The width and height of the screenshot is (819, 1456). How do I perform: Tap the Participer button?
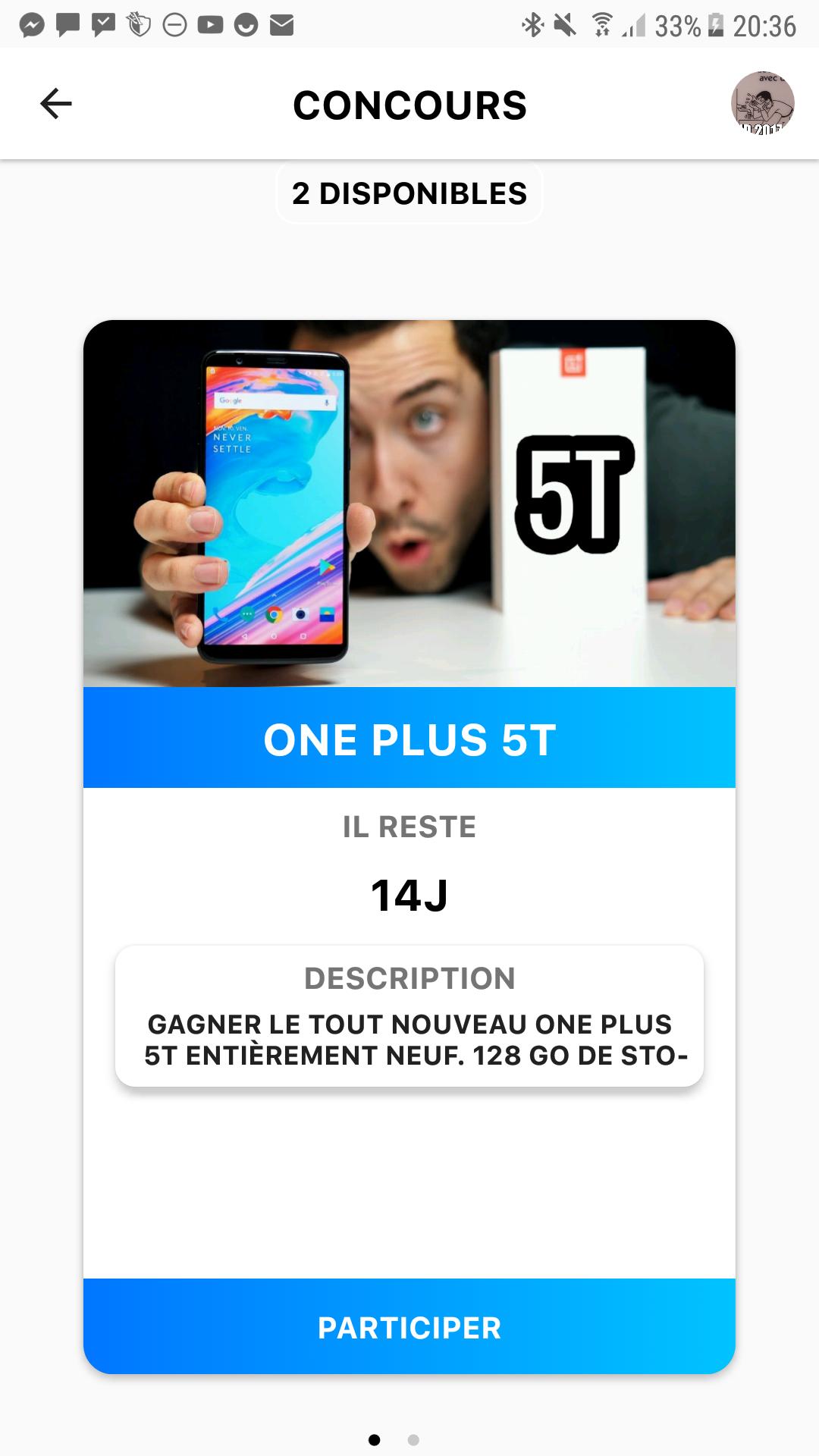click(x=409, y=1327)
